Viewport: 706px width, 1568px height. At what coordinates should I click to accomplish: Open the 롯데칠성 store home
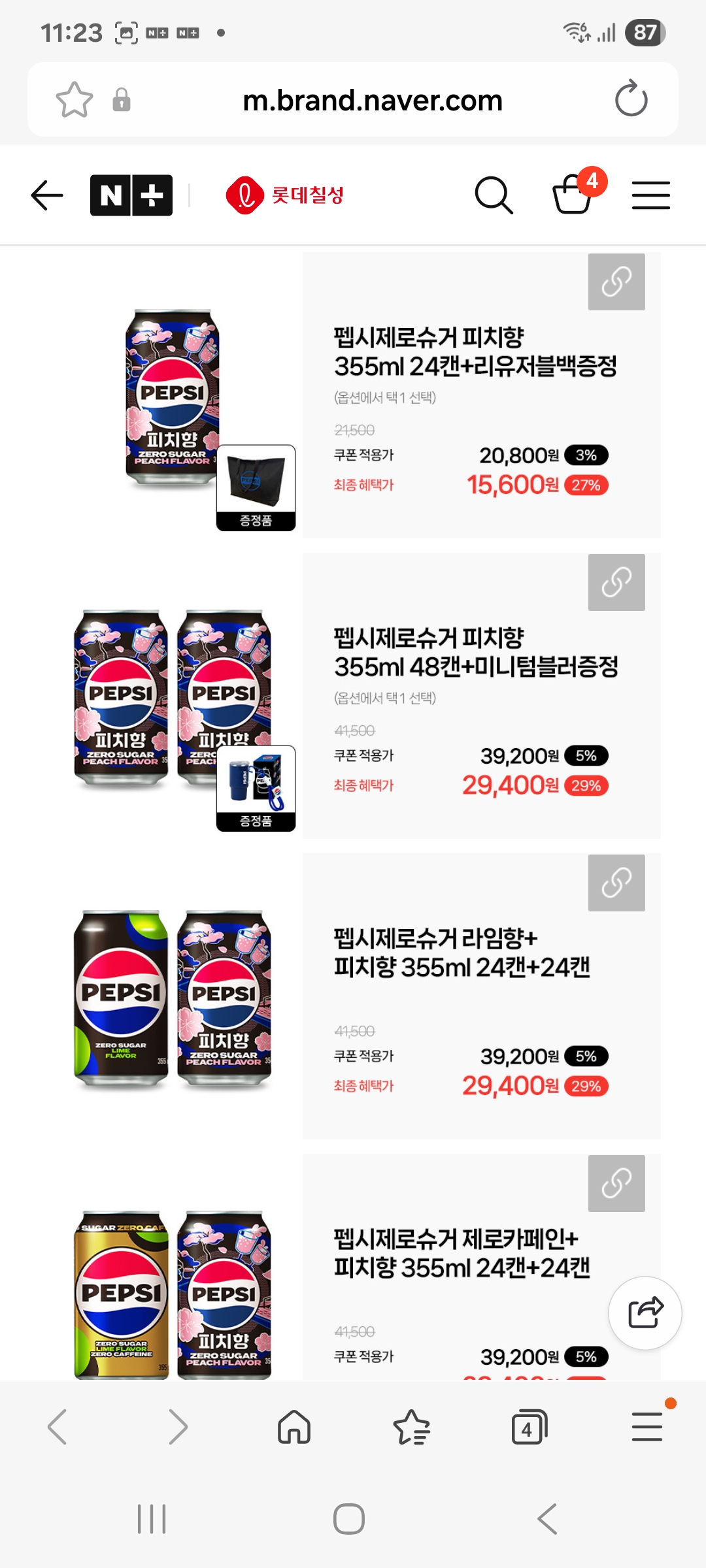pos(285,195)
